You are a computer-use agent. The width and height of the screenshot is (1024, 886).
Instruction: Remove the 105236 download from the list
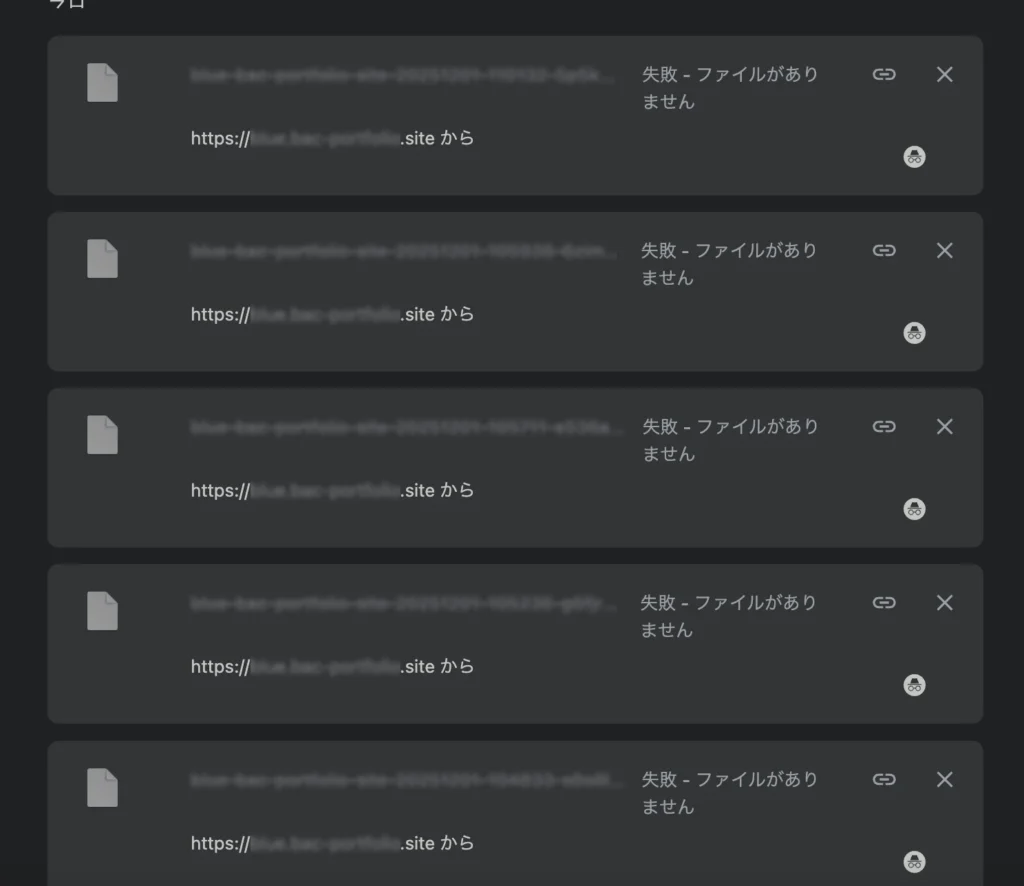[944, 603]
